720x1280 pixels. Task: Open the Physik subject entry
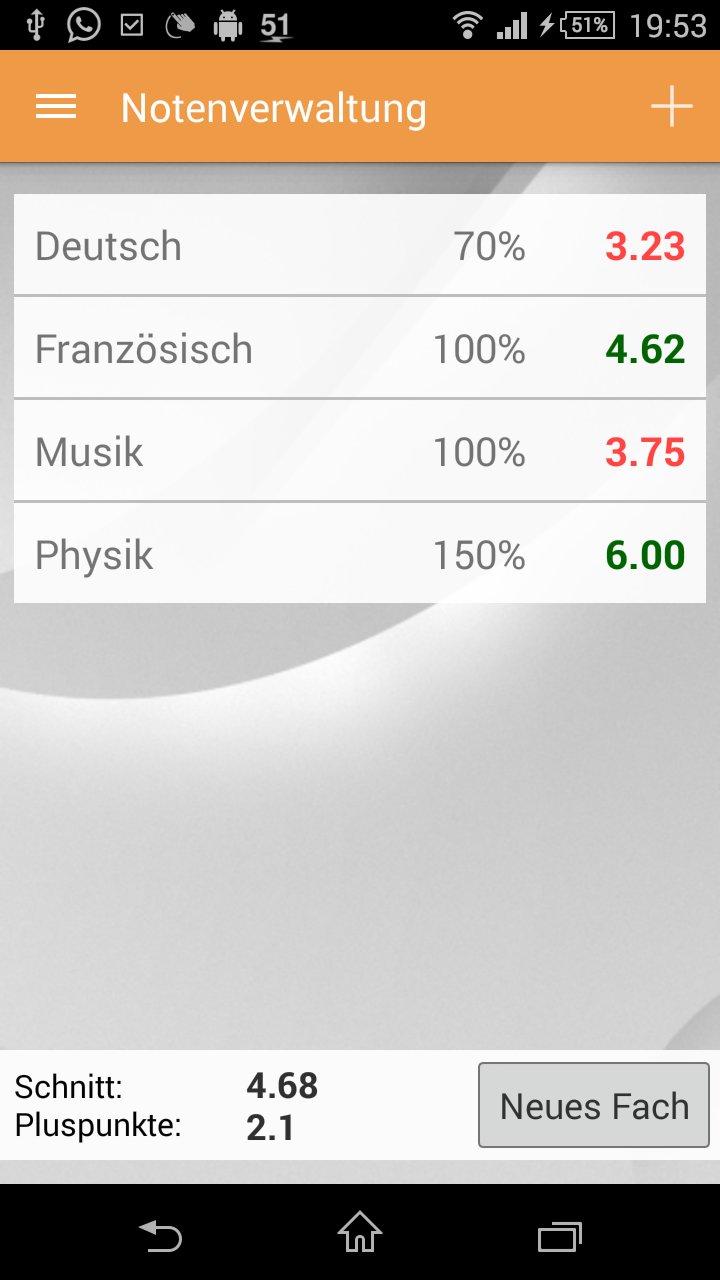click(x=360, y=555)
